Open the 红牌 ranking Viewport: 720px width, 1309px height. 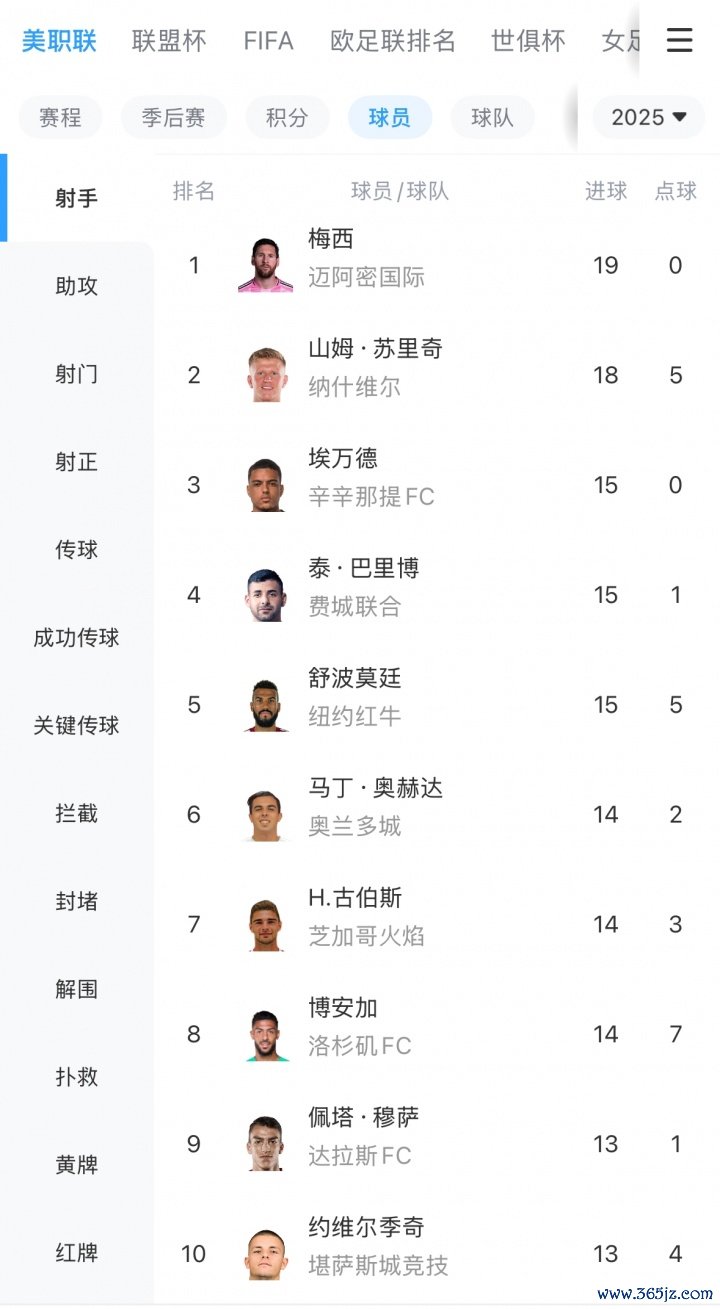pos(77,1253)
